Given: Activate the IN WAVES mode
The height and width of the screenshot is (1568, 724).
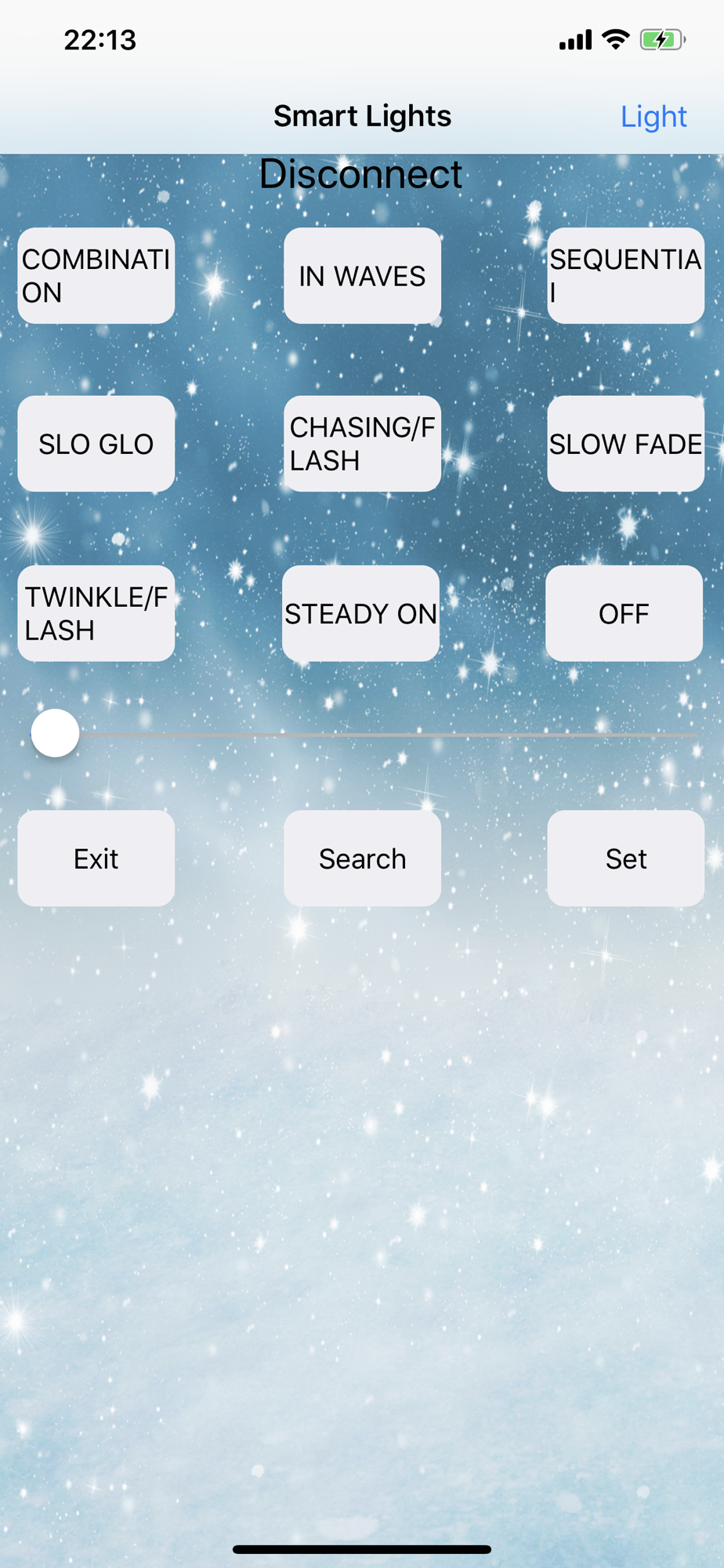Looking at the screenshot, I should coord(362,276).
